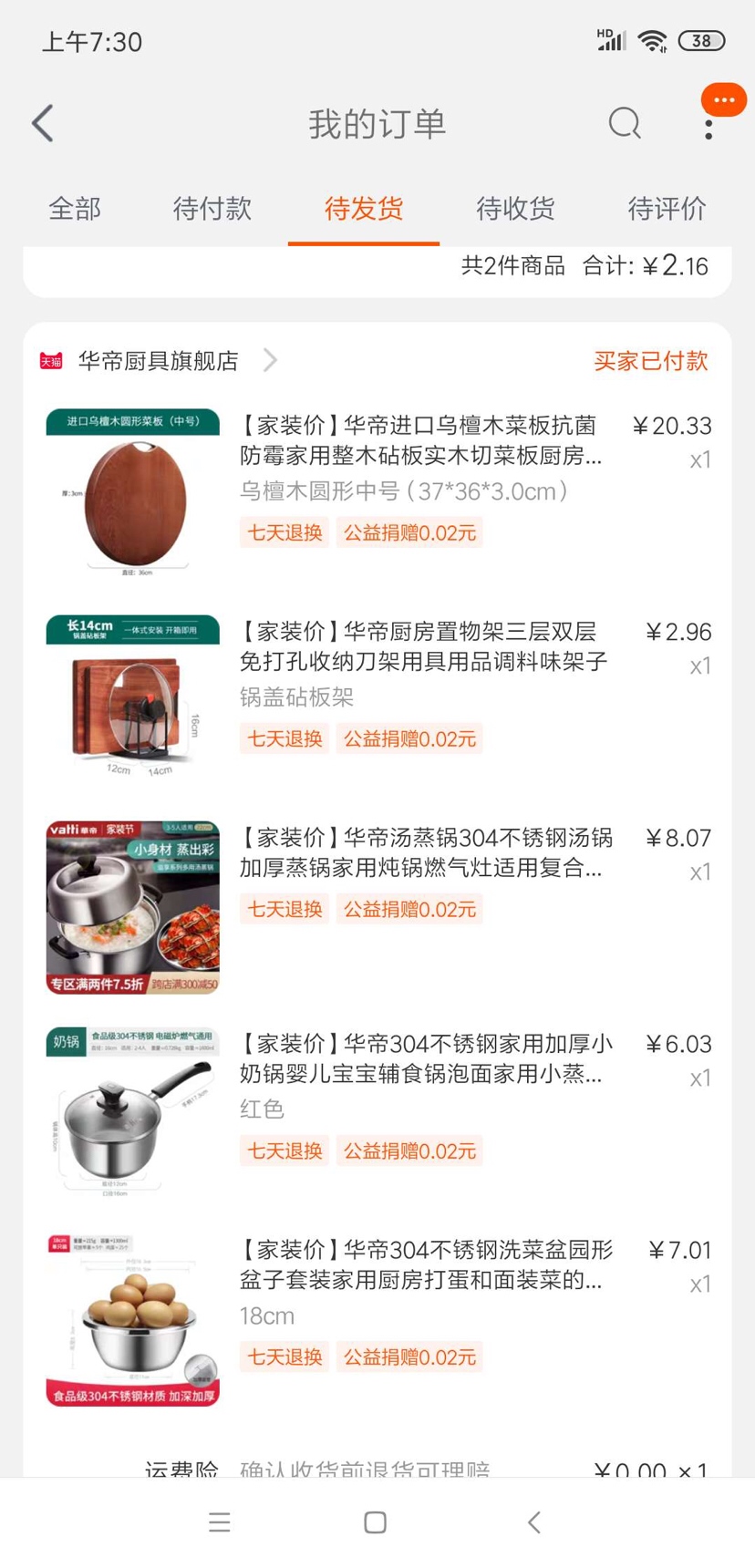Search my orders with the magnifier icon

625,123
